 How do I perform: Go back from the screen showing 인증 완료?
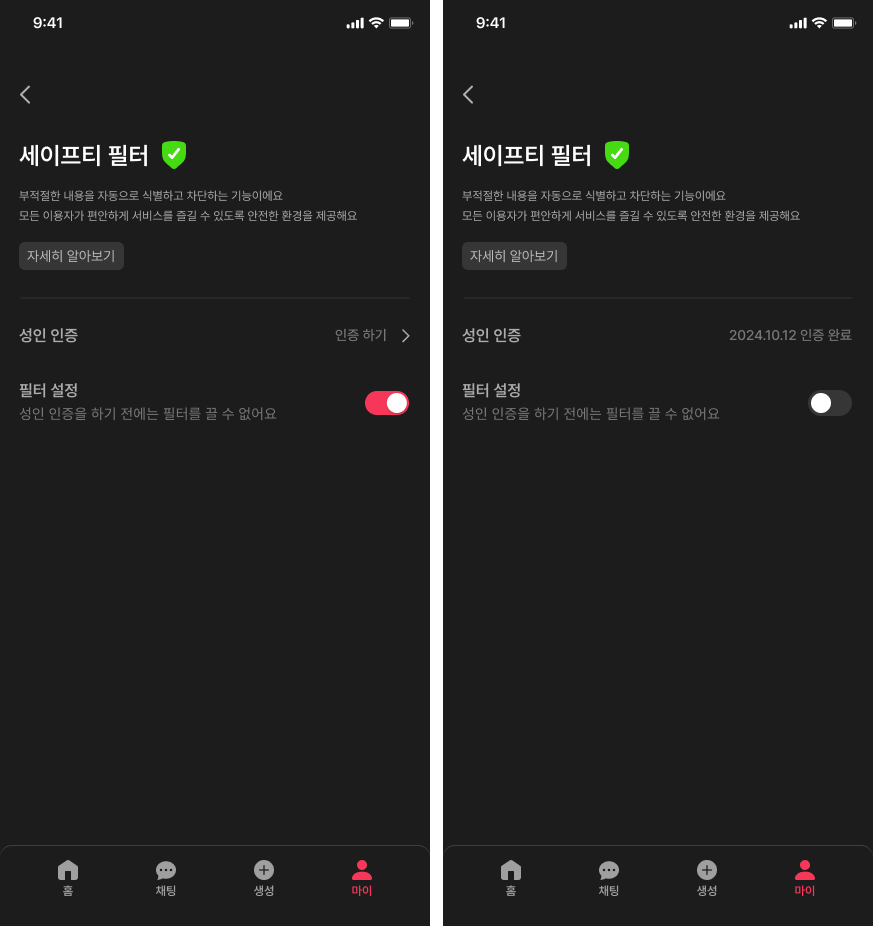tap(468, 94)
